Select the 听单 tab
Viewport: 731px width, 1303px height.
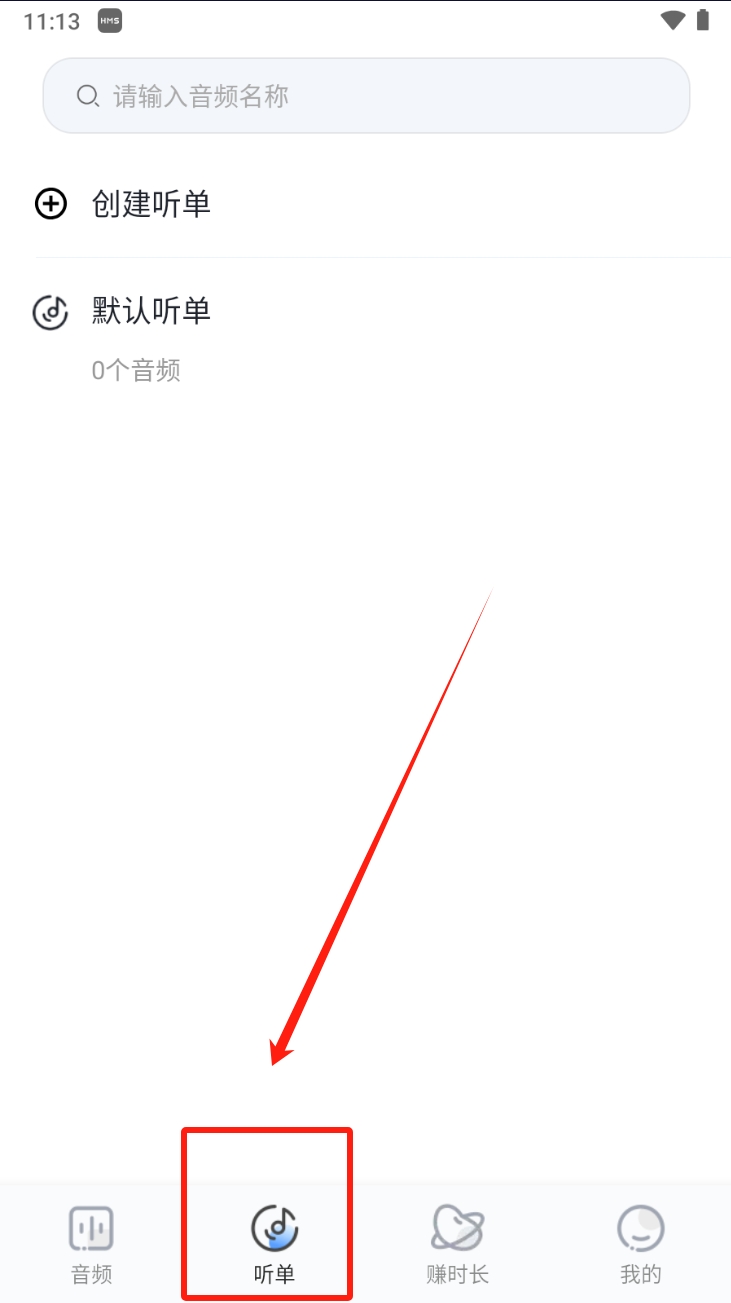point(274,1244)
